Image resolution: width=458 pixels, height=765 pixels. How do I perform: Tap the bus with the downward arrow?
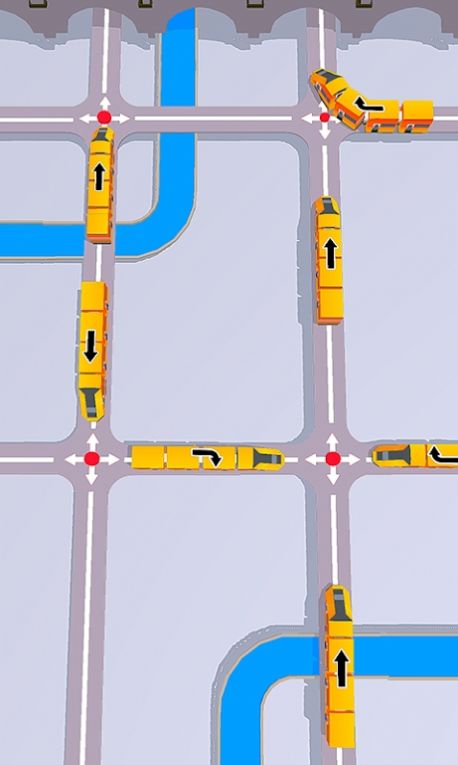(x=92, y=350)
